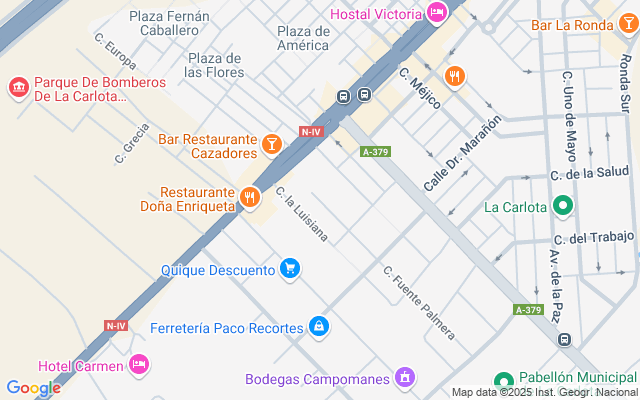Open the Hotel Carmen marker
The image size is (640, 400).
tap(139, 365)
